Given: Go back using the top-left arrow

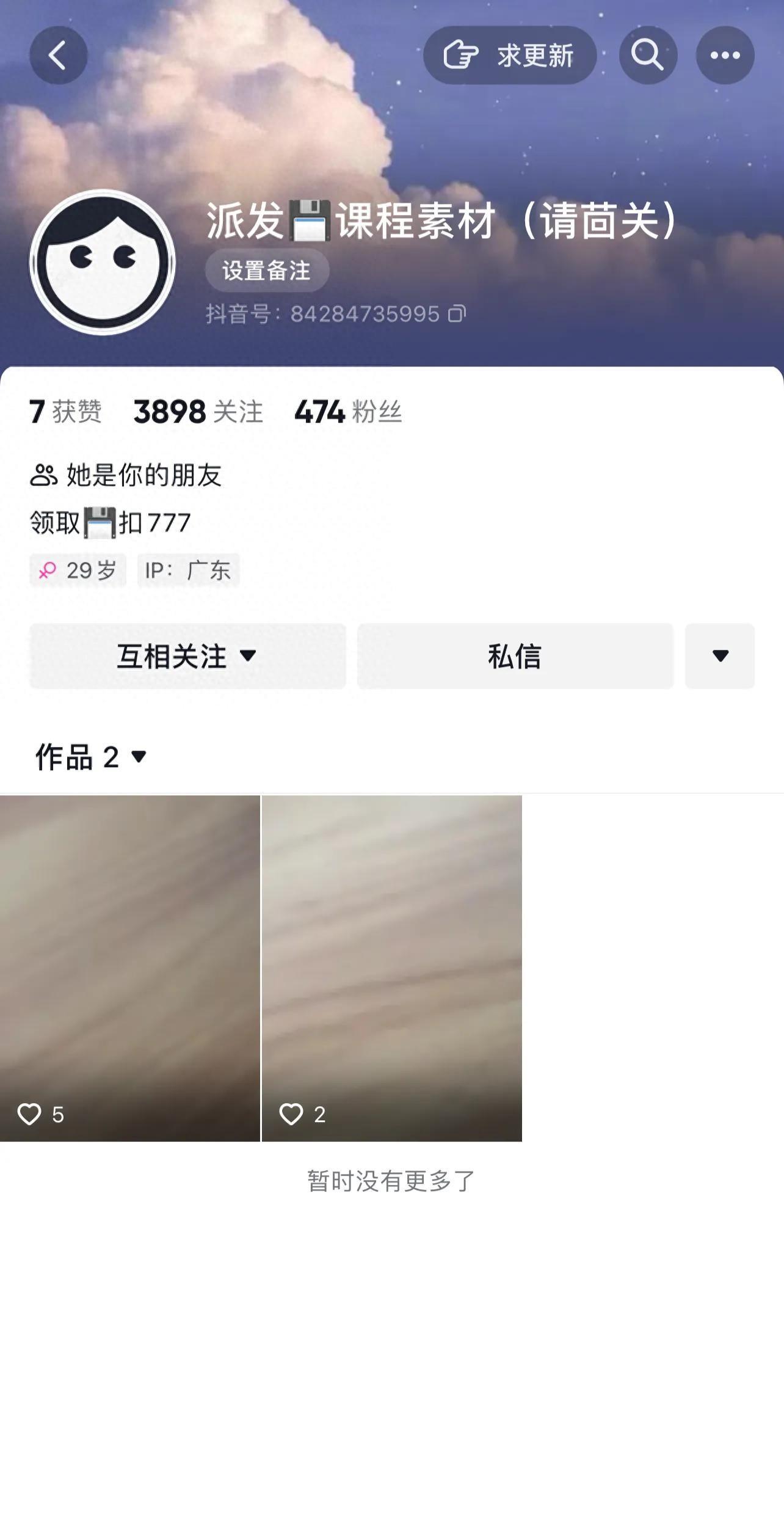Looking at the screenshot, I should coord(58,56).
